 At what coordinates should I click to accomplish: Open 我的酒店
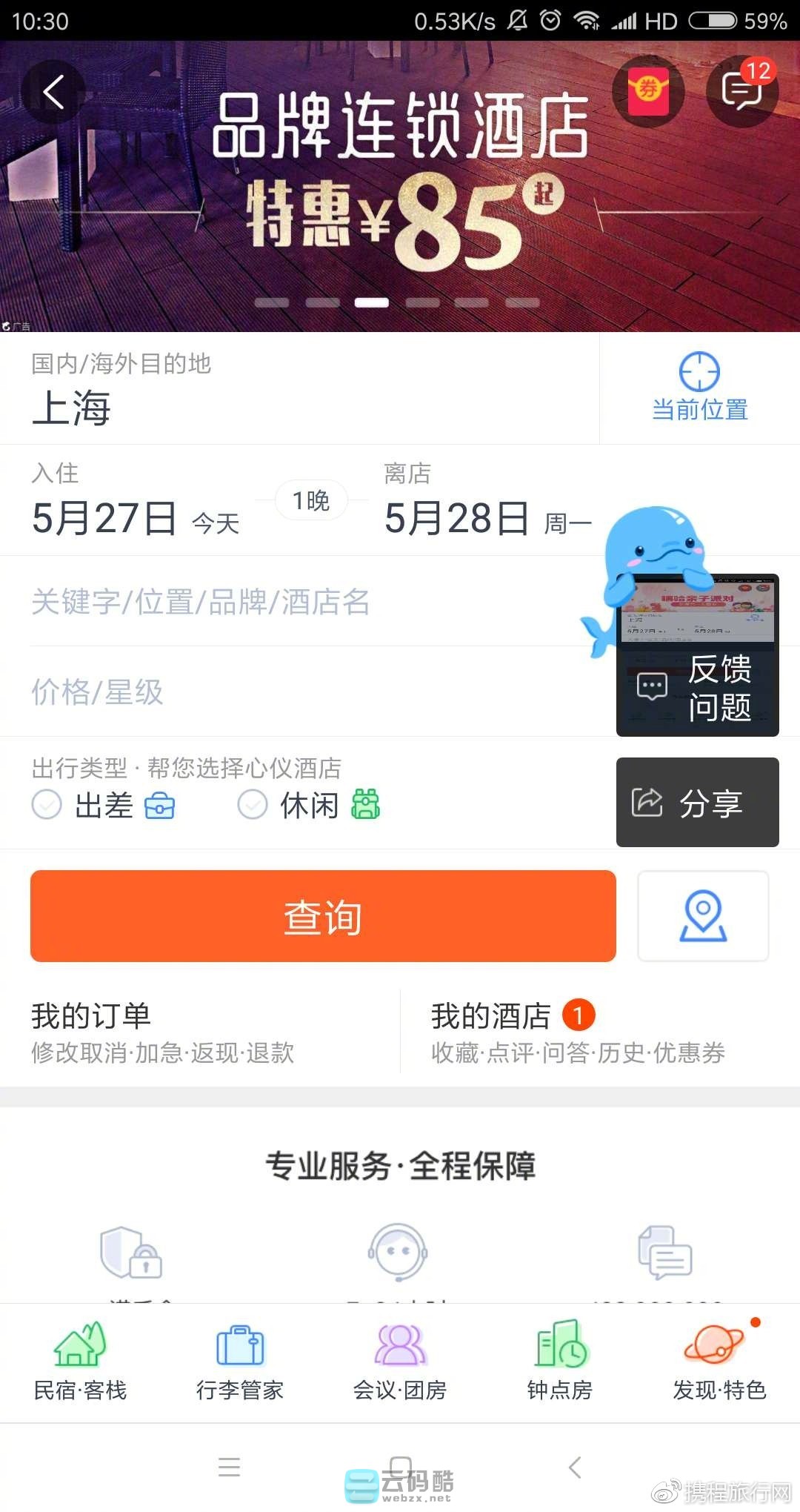click(578, 1032)
